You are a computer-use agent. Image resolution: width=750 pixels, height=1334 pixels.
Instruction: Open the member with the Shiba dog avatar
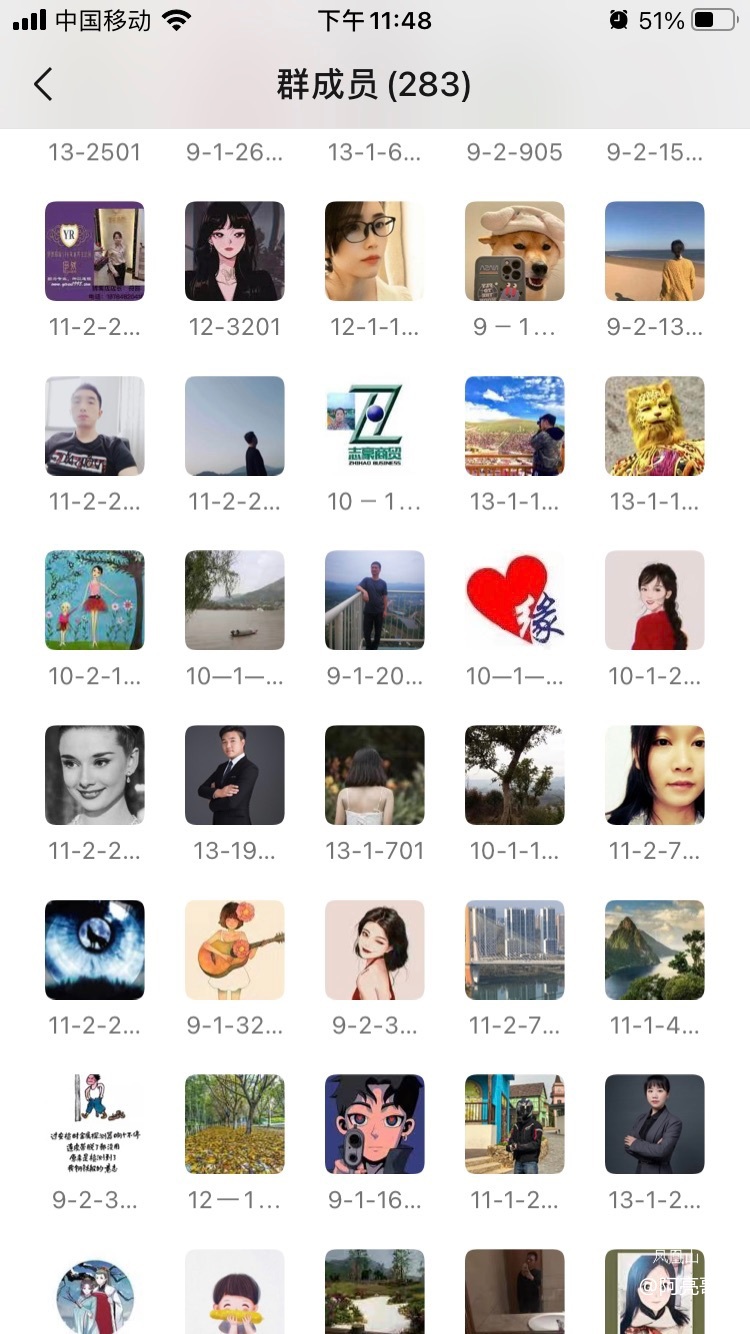pos(515,251)
